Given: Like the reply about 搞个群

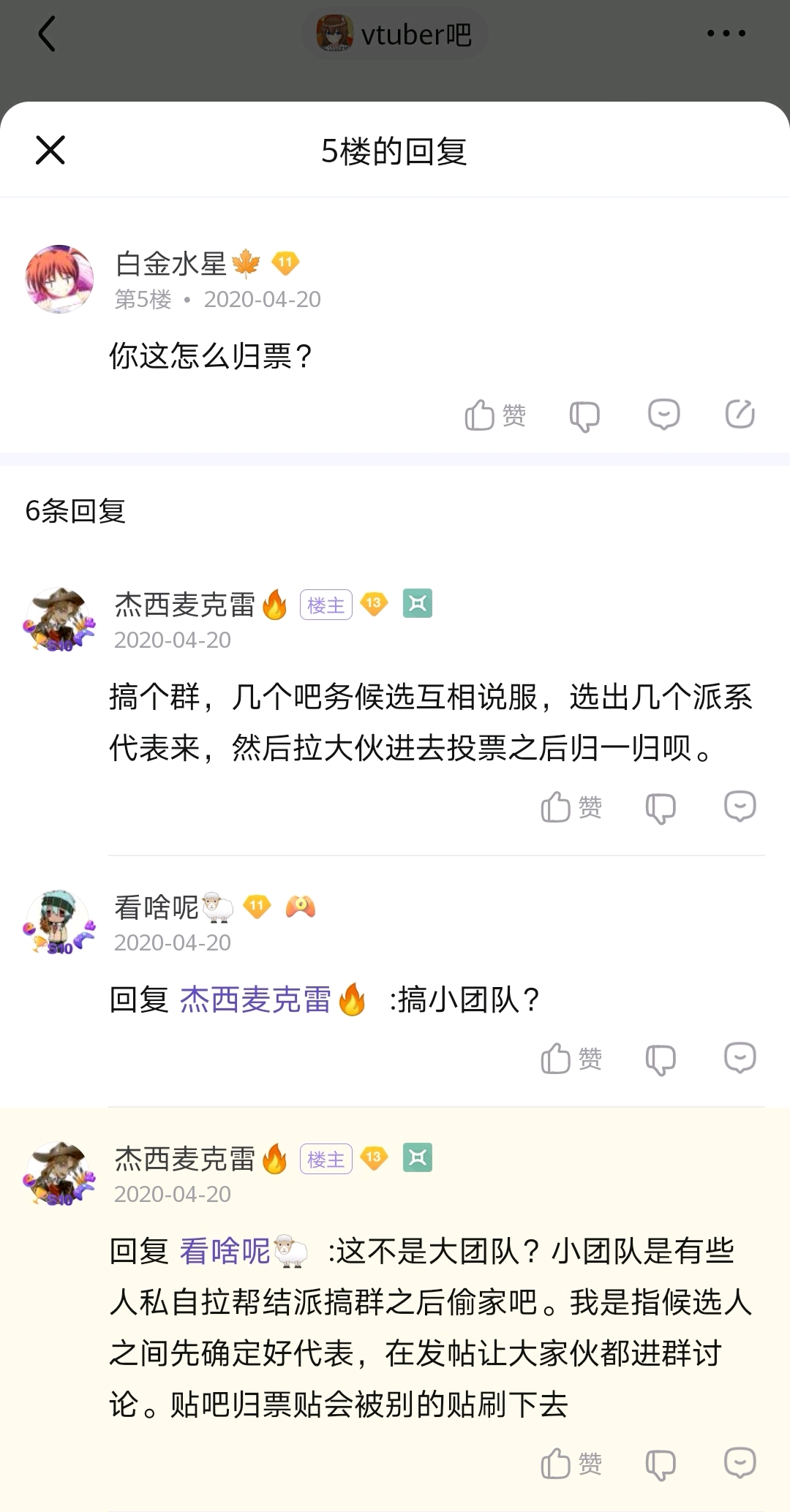Looking at the screenshot, I should click(571, 807).
